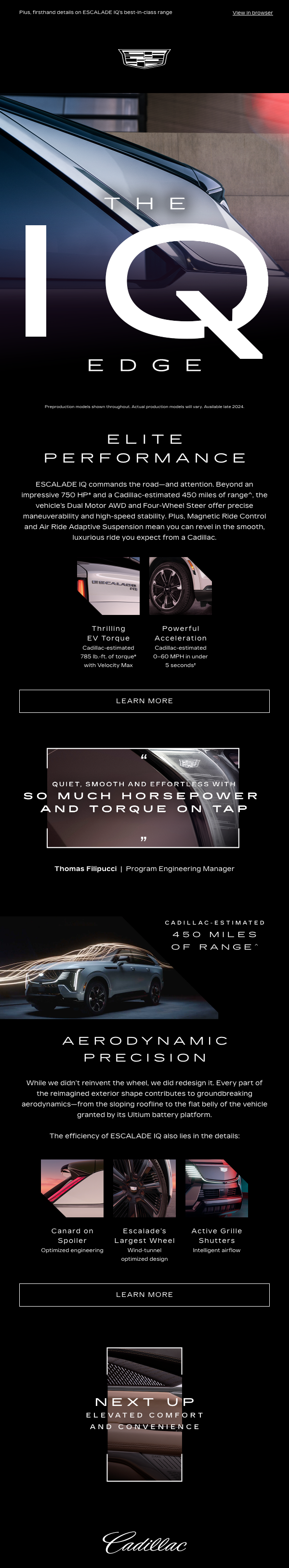The height and width of the screenshot is (1568, 289).
Task: Open the Next Up comfort and convenience tile
Action: pyautogui.click(x=145, y=1414)
